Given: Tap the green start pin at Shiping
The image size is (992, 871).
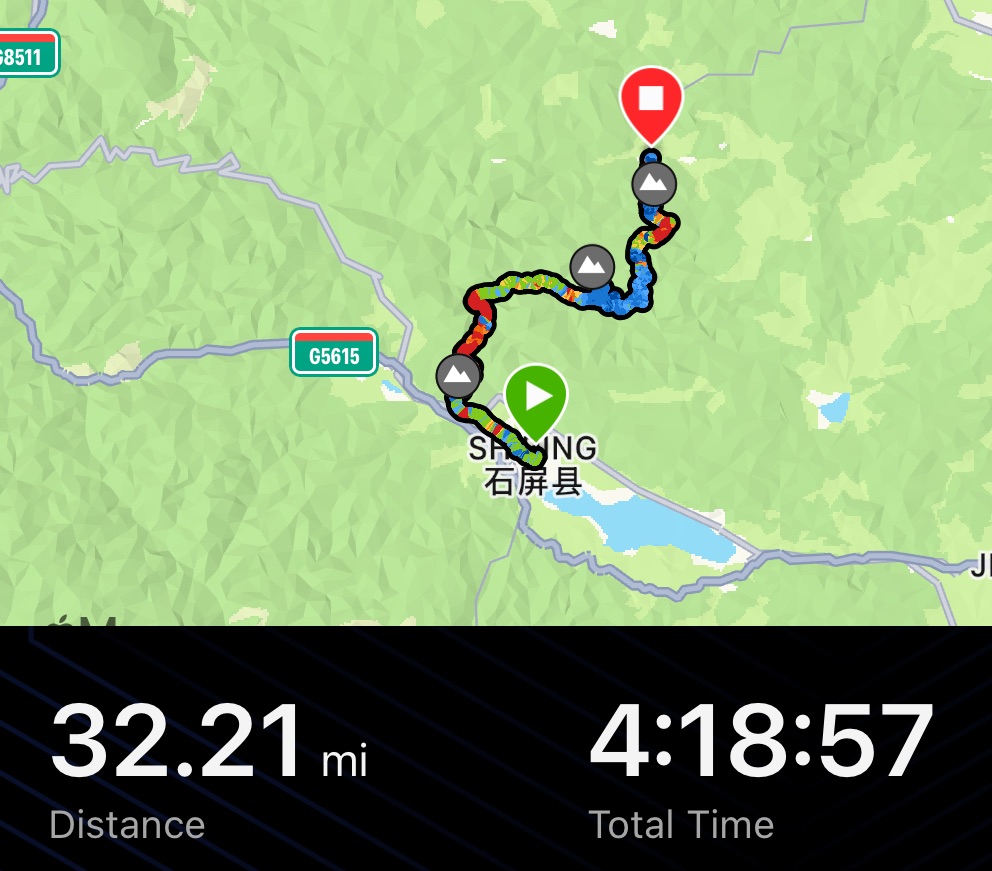Looking at the screenshot, I should tap(536, 398).
